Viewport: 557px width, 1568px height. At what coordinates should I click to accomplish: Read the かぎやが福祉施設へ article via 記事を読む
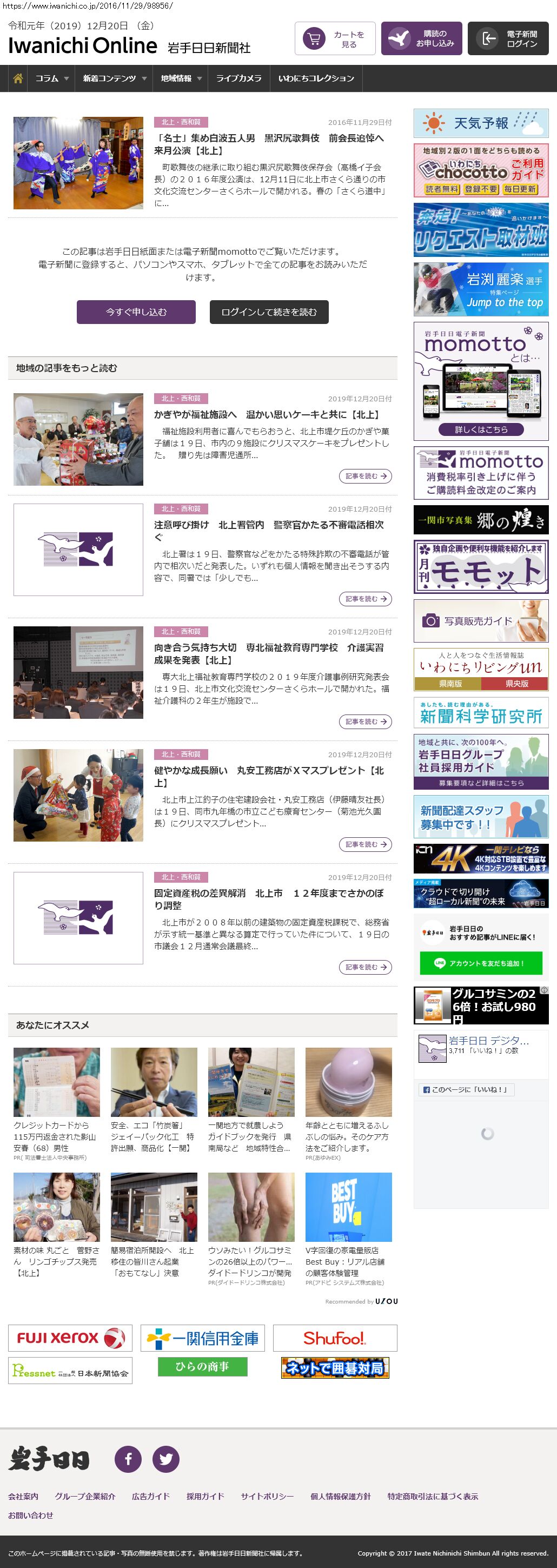[x=364, y=476]
